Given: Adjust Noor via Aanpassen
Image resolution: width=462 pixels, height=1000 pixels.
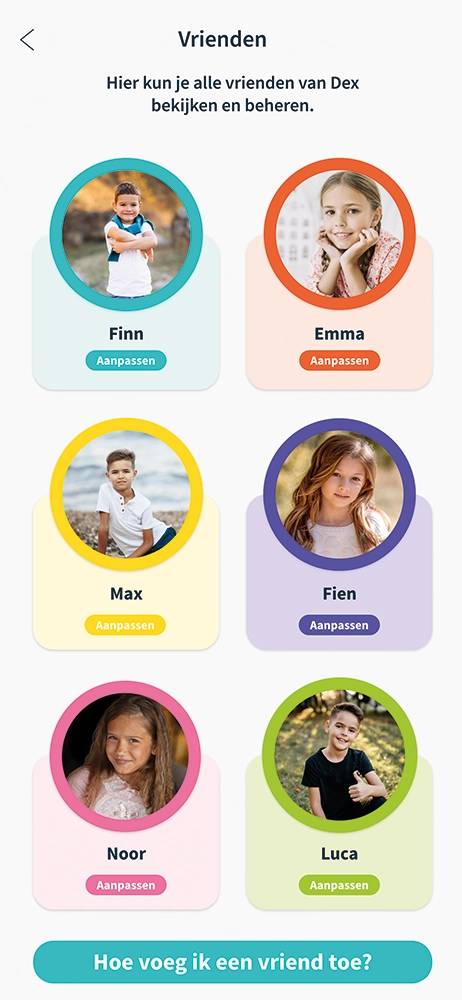Looking at the screenshot, I should [x=126, y=885].
